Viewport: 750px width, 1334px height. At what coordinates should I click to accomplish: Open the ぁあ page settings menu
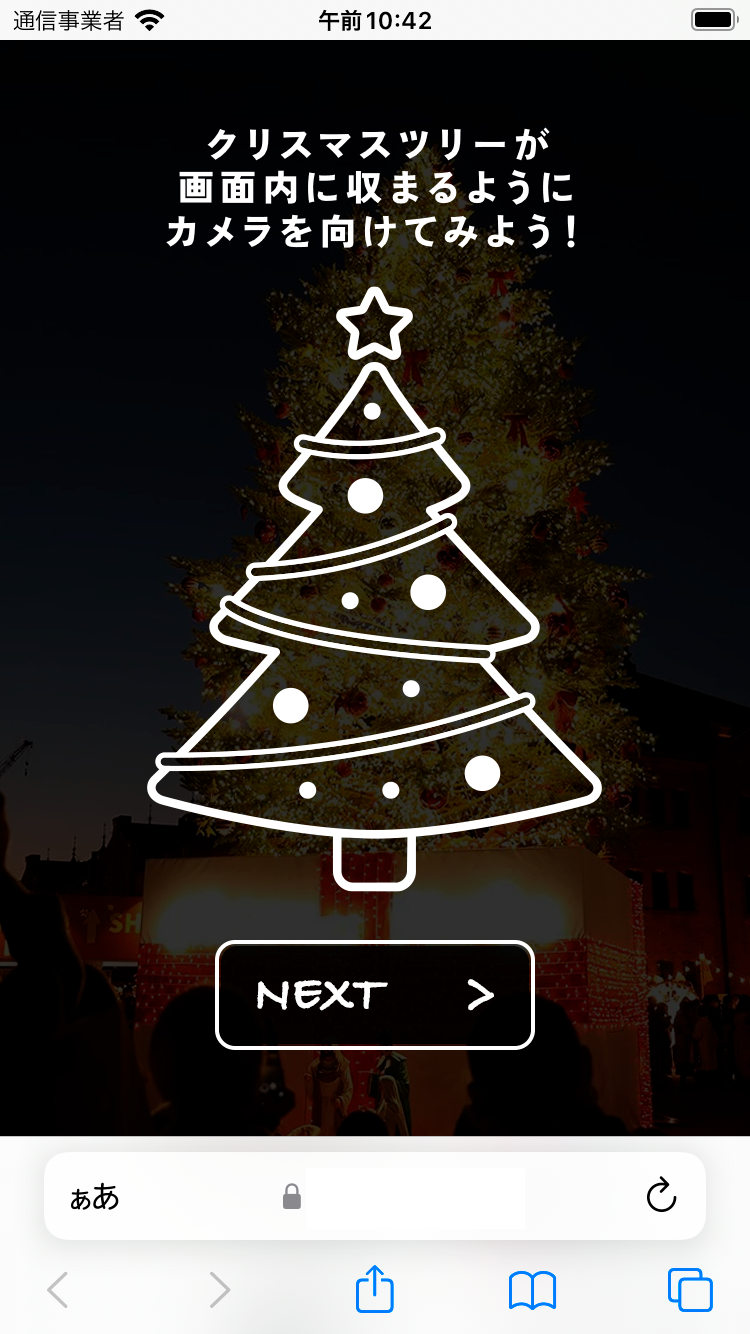pyautogui.click(x=95, y=1196)
